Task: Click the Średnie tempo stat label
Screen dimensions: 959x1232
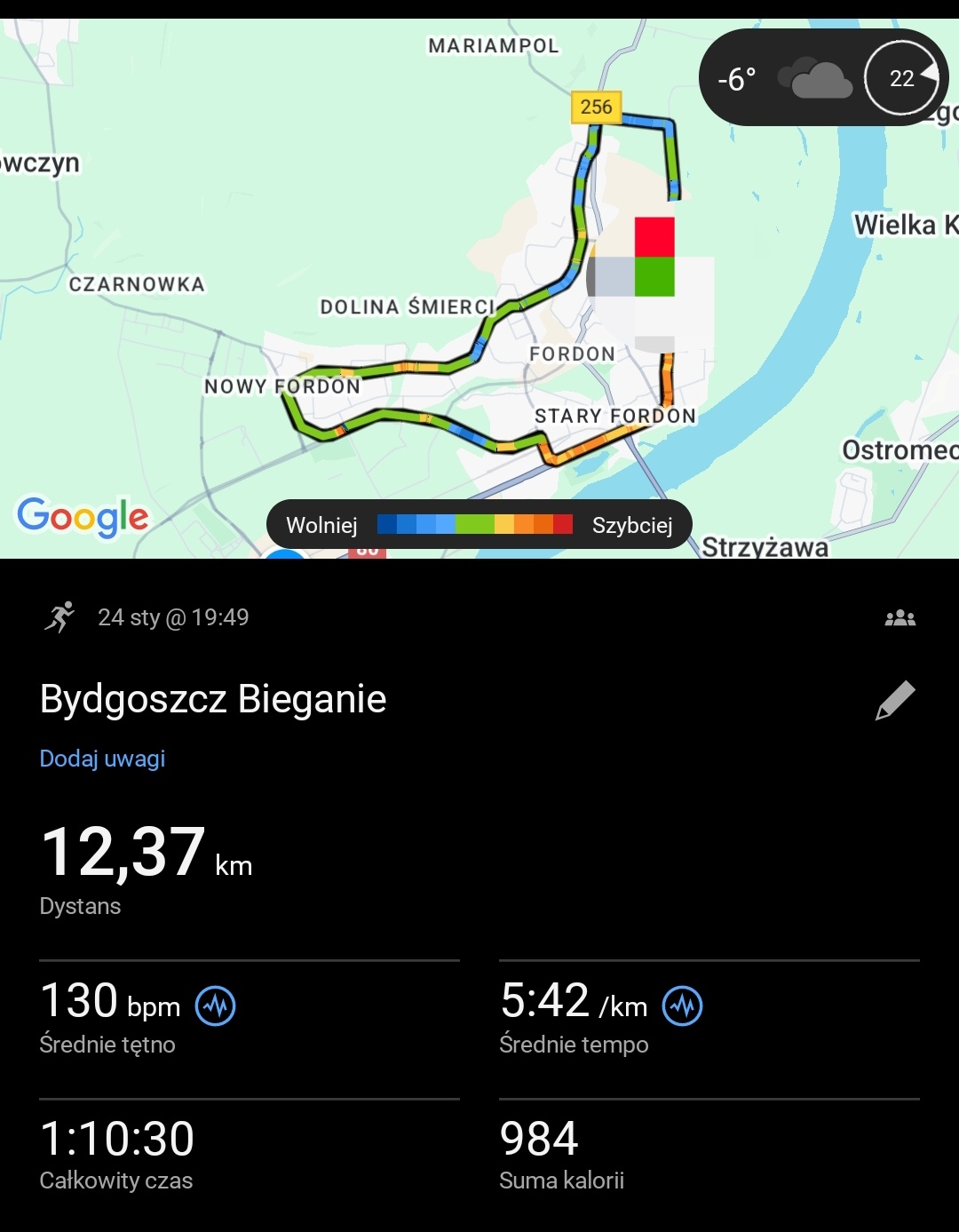Action: click(575, 1045)
